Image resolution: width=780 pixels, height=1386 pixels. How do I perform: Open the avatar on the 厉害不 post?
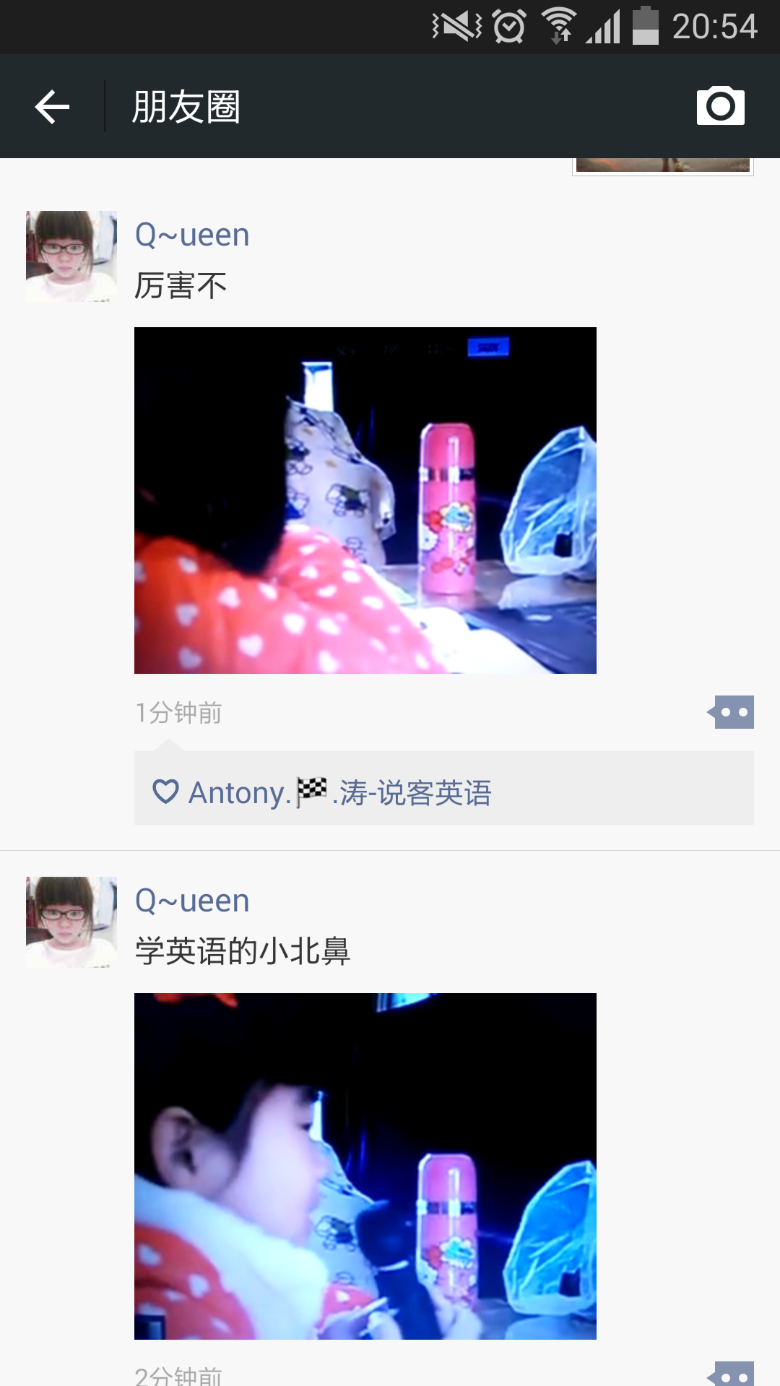pyautogui.click(x=71, y=256)
